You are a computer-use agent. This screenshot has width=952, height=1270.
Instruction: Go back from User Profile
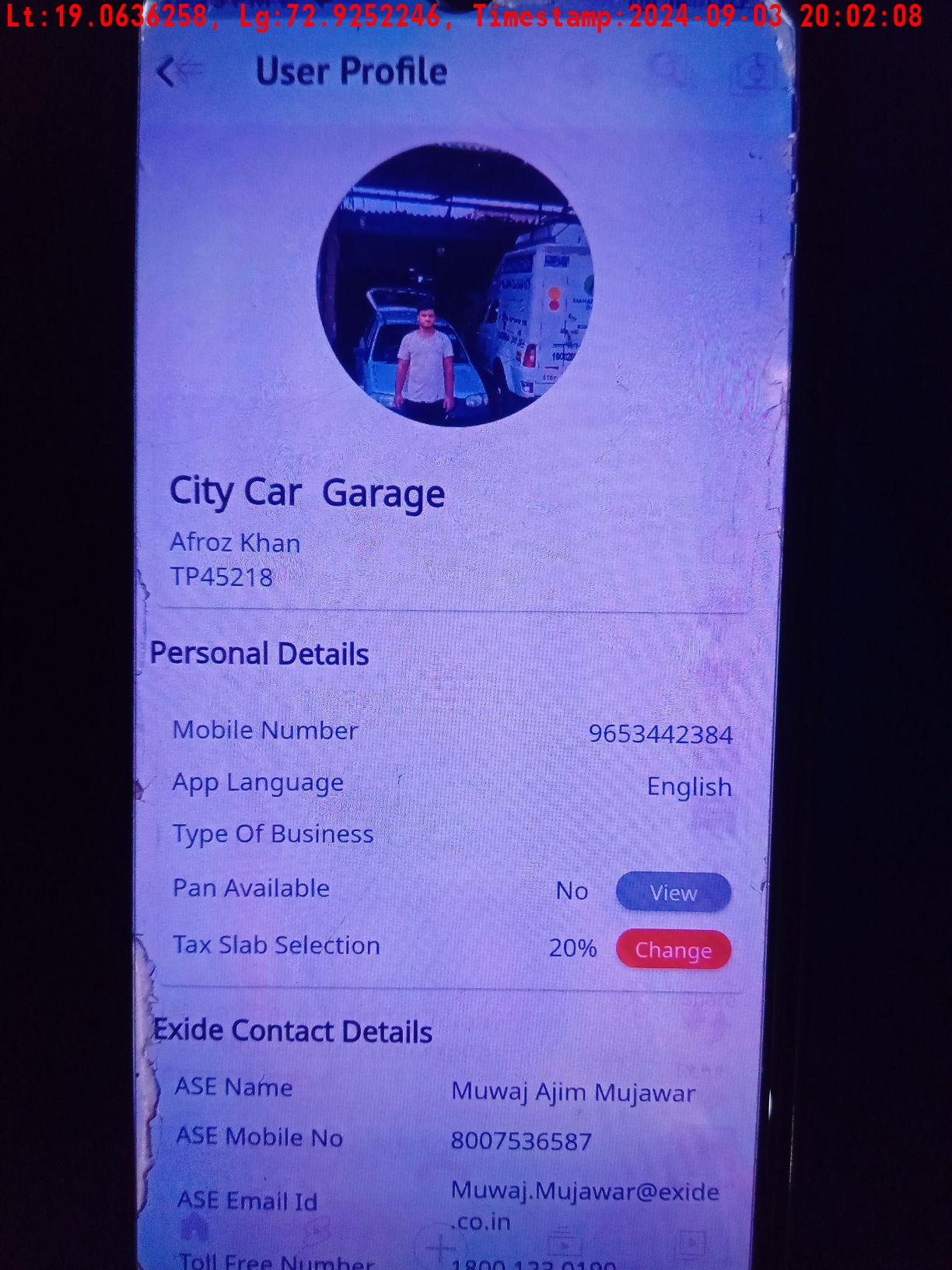176,72
